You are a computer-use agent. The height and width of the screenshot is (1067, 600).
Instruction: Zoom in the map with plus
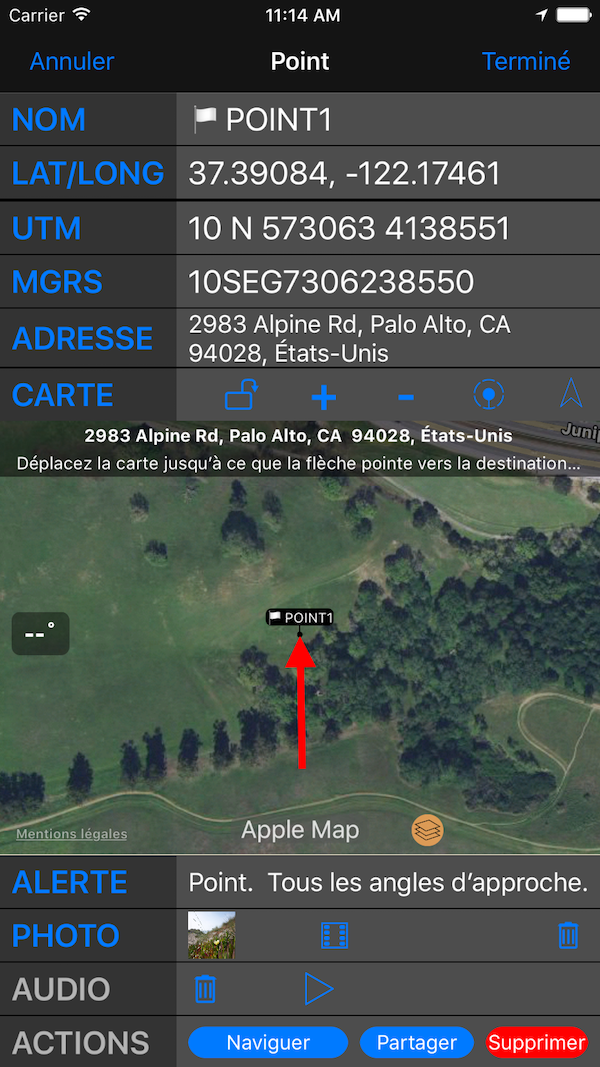click(323, 397)
